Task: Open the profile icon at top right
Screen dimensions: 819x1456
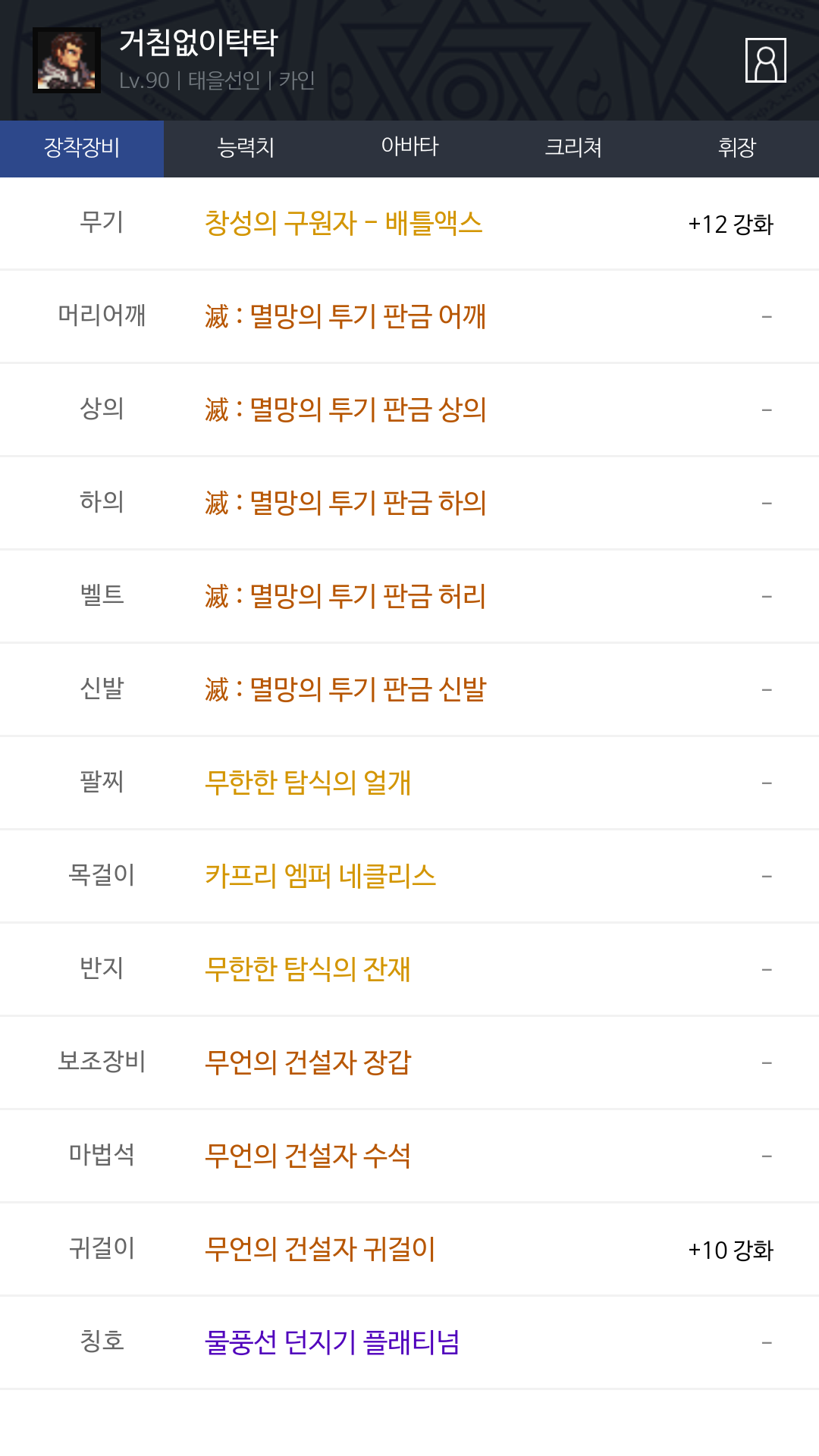Action: (x=765, y=60)
